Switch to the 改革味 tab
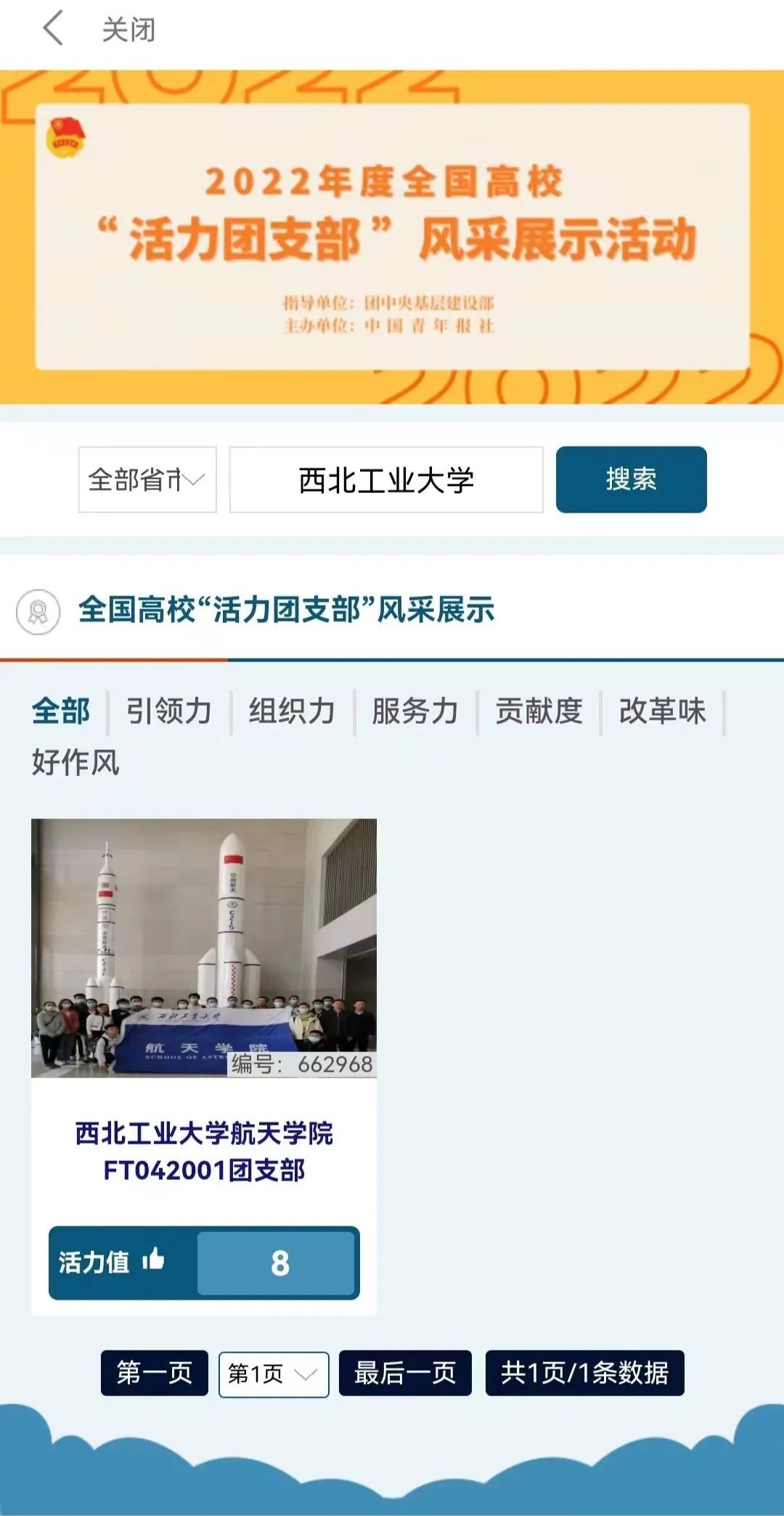 pyautogui.click(x=662, y=711)
